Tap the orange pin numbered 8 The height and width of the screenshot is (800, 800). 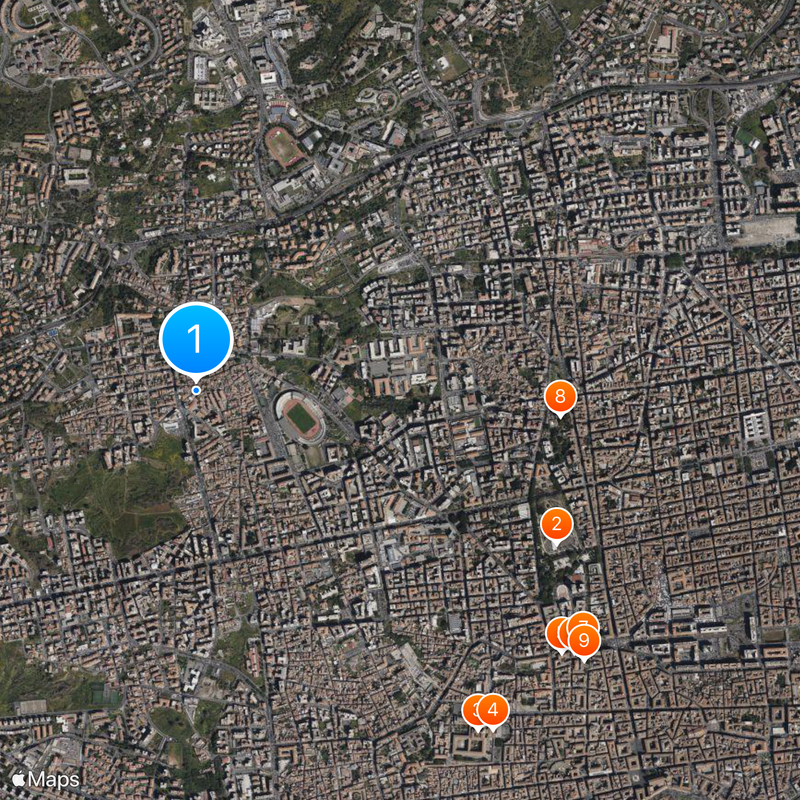point(560,397)
